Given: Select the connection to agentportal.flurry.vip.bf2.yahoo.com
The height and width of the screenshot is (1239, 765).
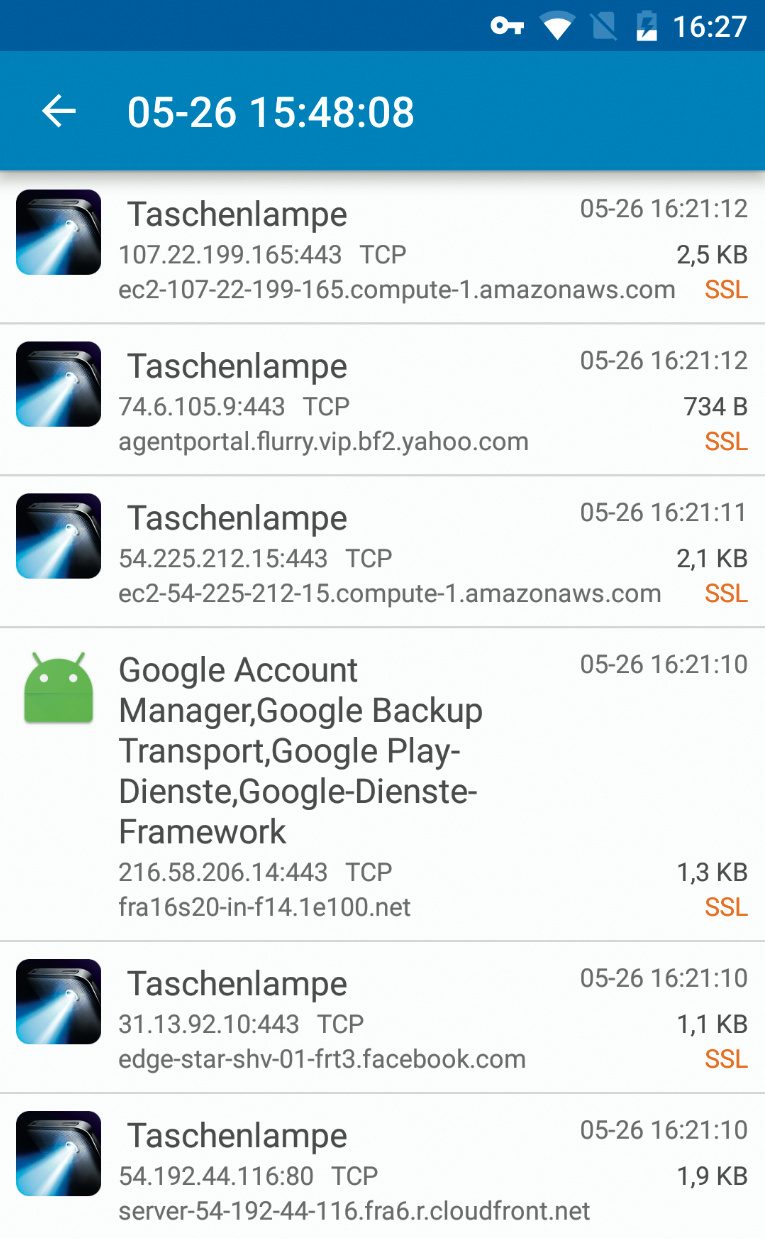Looking at the screenshot, I should pos(382,400).
